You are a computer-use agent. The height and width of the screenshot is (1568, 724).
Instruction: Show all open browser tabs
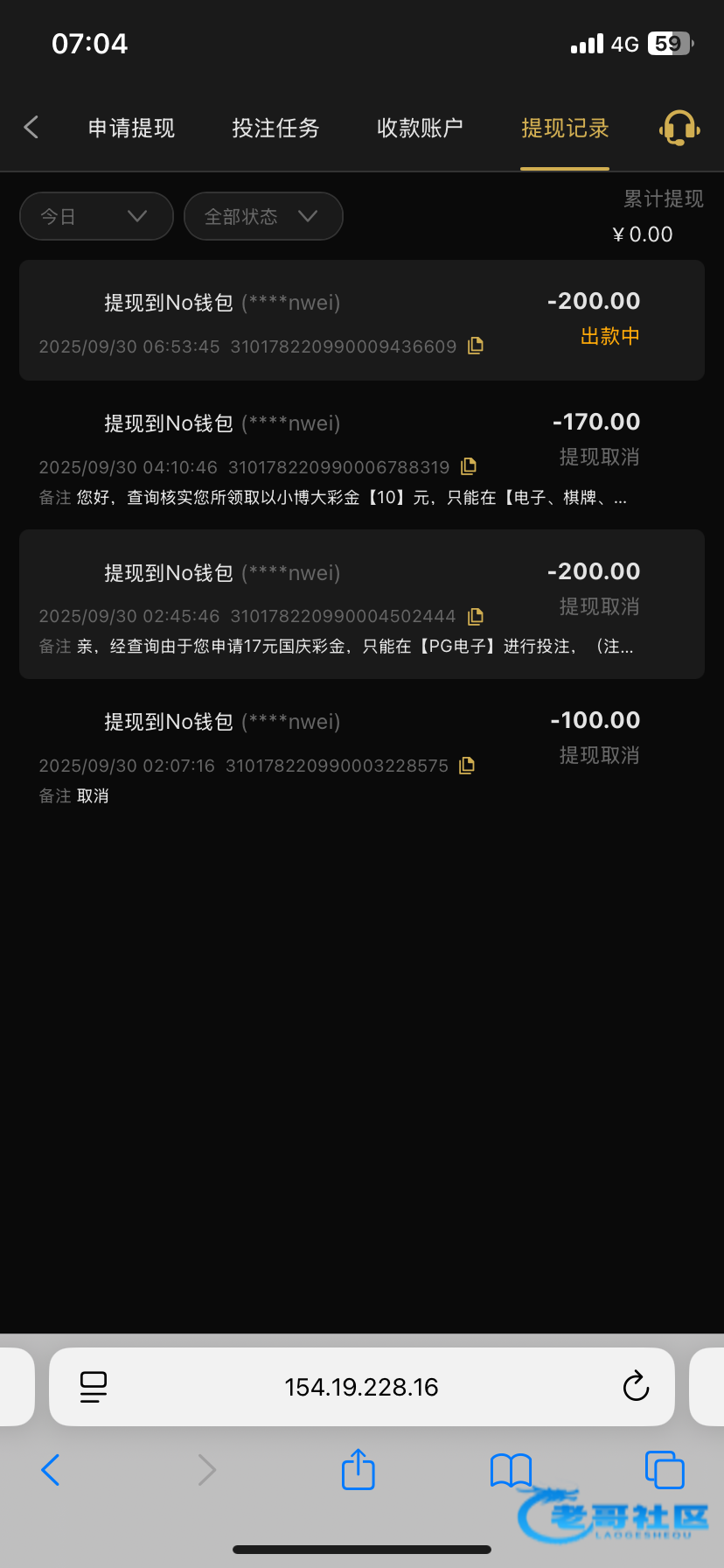664,1470
